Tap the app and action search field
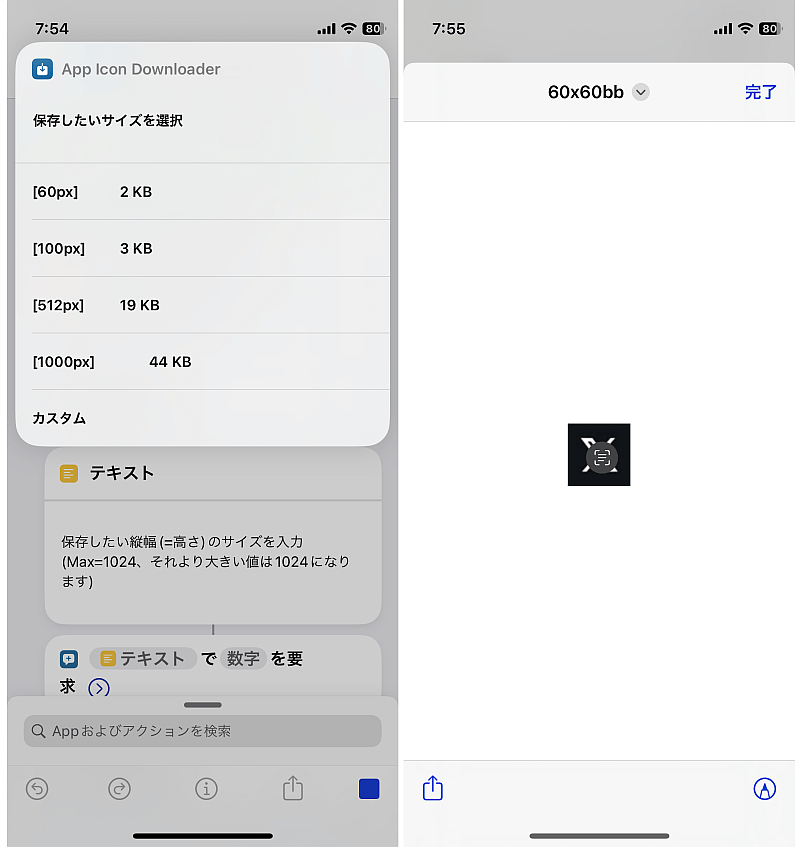800x847 pixels. pos(202,731)
